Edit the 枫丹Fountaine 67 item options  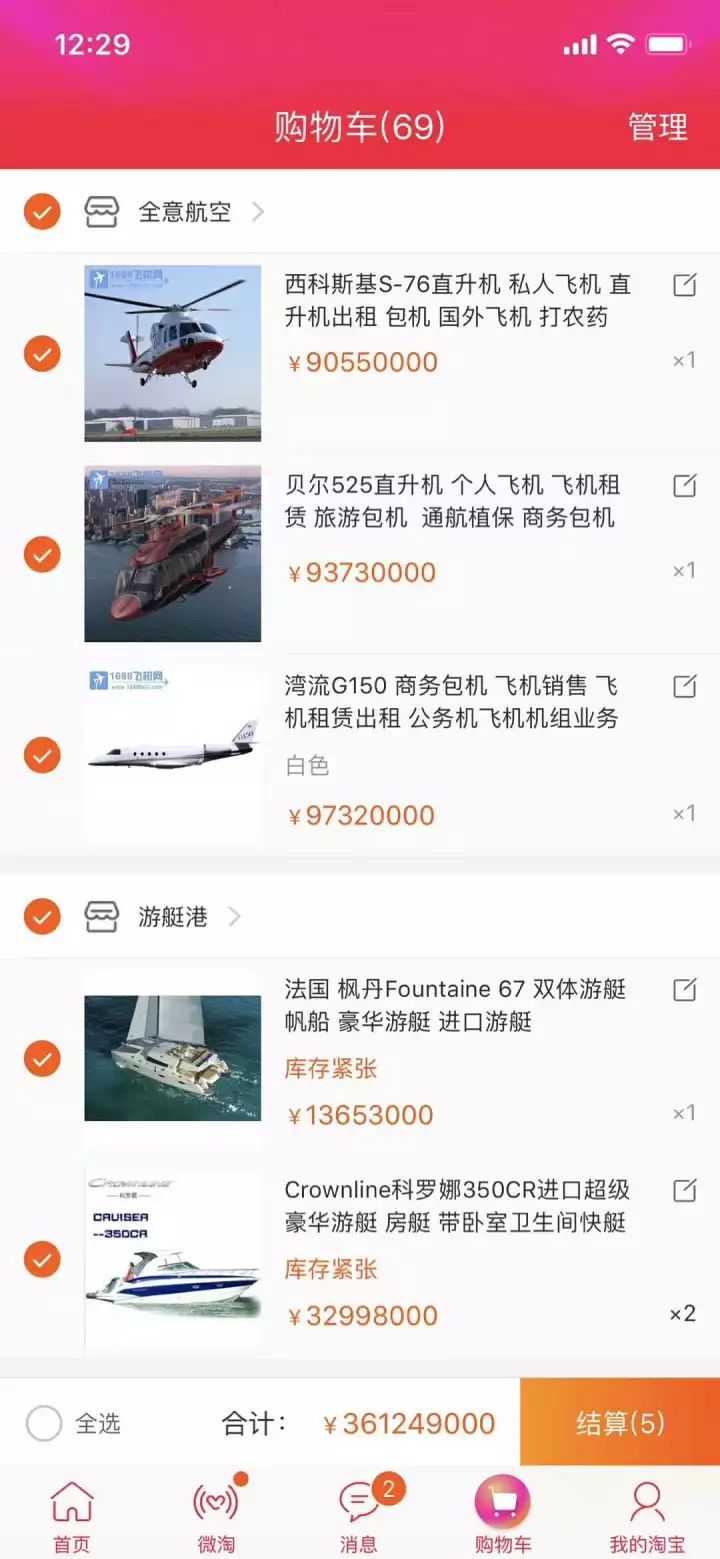684,990
